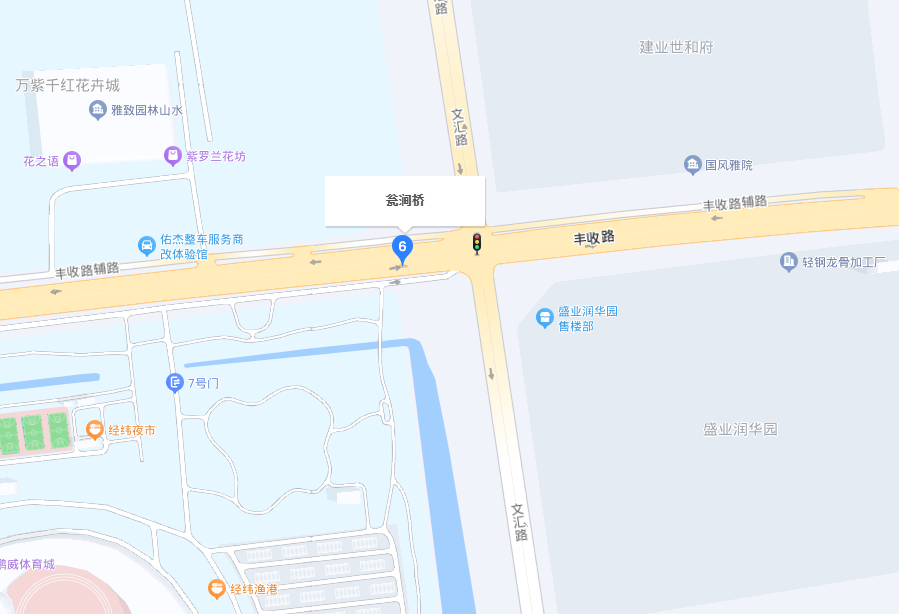Select the 经纬渔港 restaurant marker
Image resolution: width=899 pixels, height=614 pixels.
pyautogui.click(x=217, y=589)
